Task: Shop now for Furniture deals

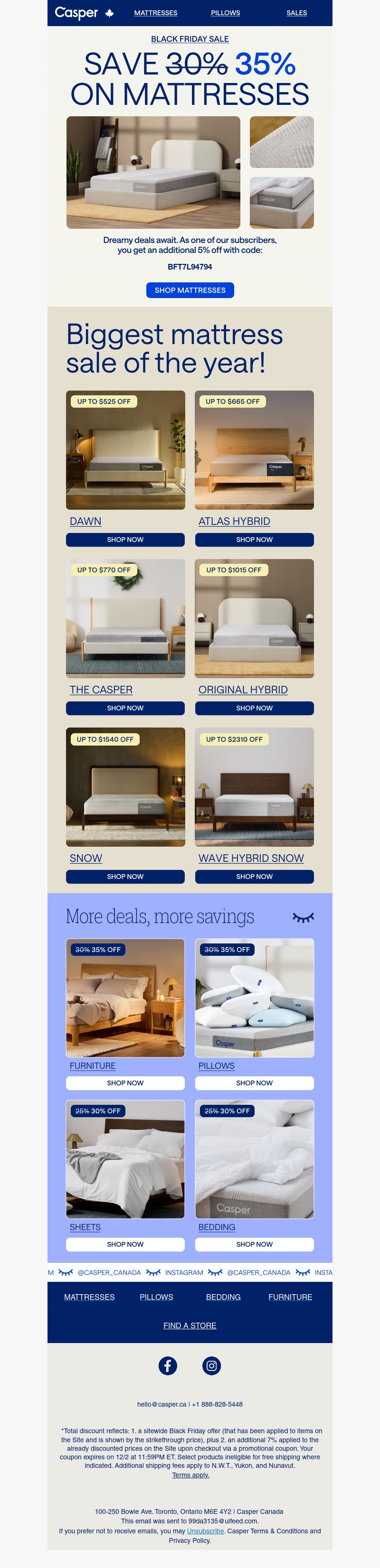Action: [125, 1083]
